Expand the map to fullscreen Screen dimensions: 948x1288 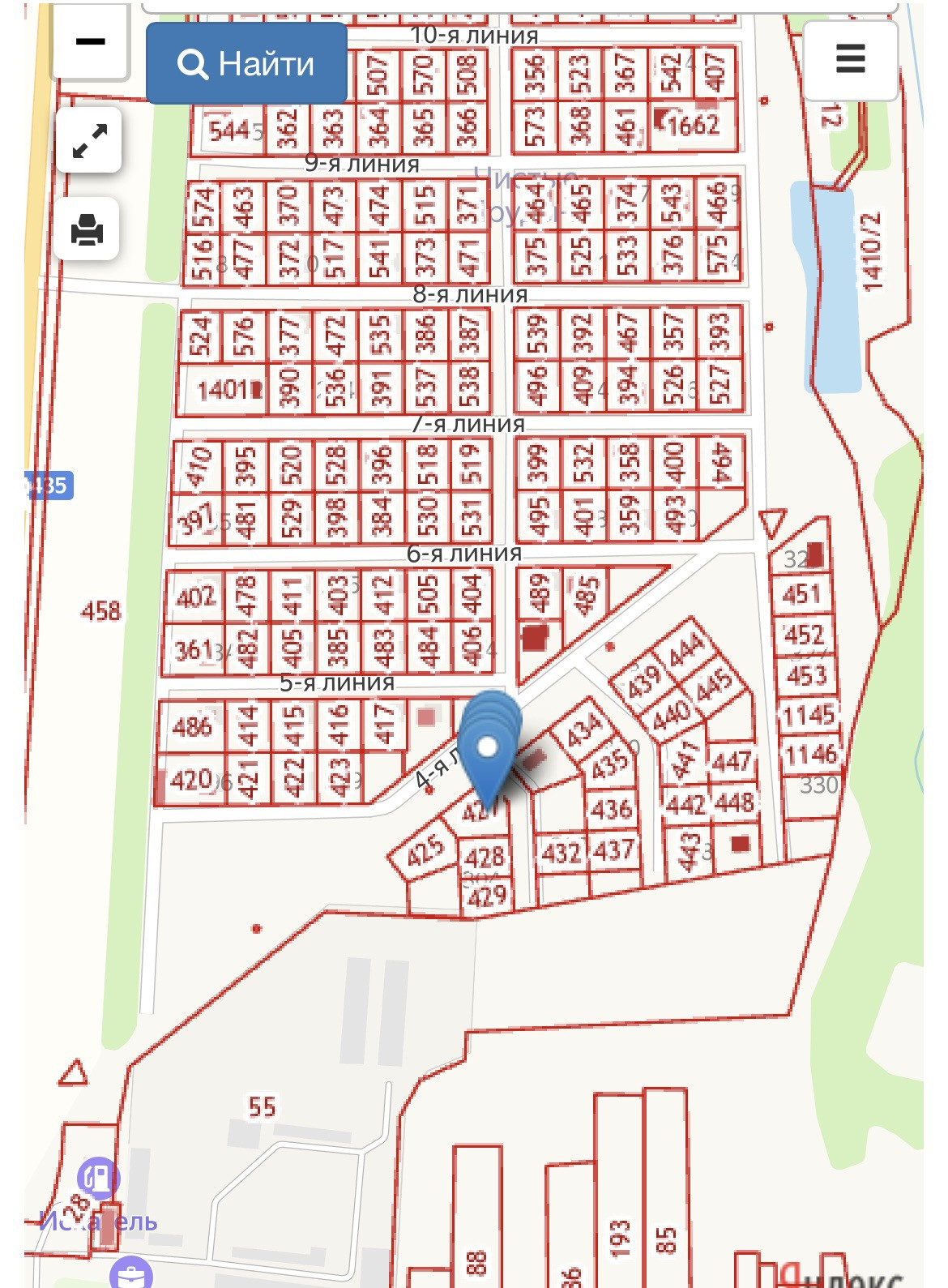pyautogui.click(x=89, y=140)
